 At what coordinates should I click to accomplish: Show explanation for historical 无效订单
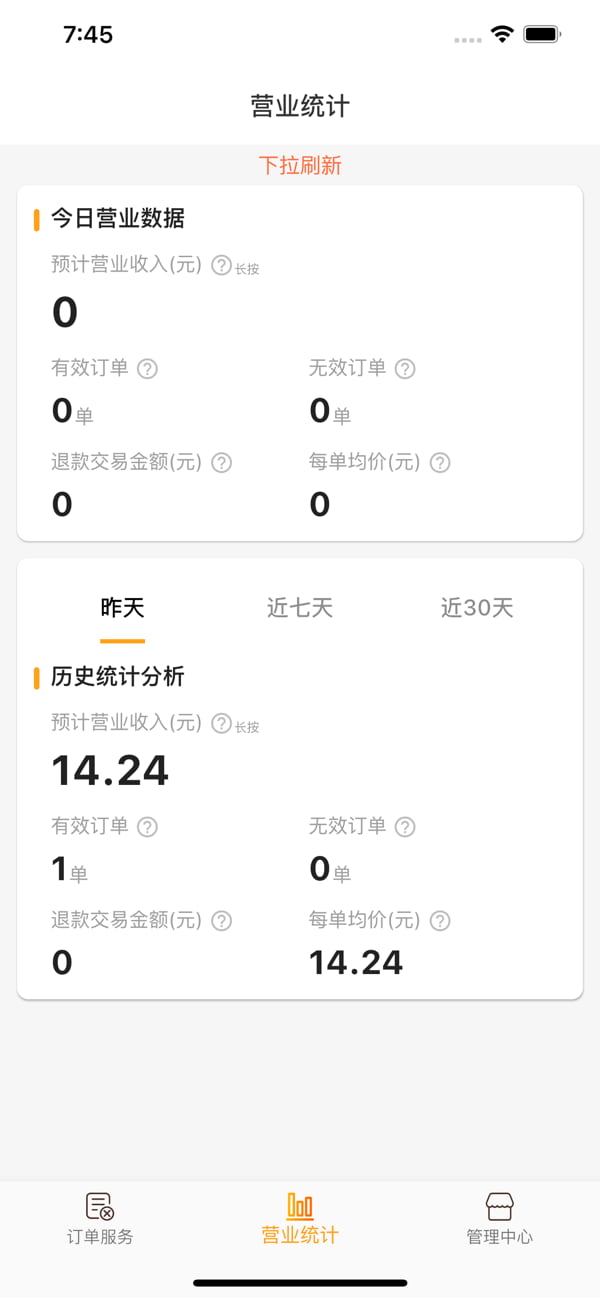(405, 827)
